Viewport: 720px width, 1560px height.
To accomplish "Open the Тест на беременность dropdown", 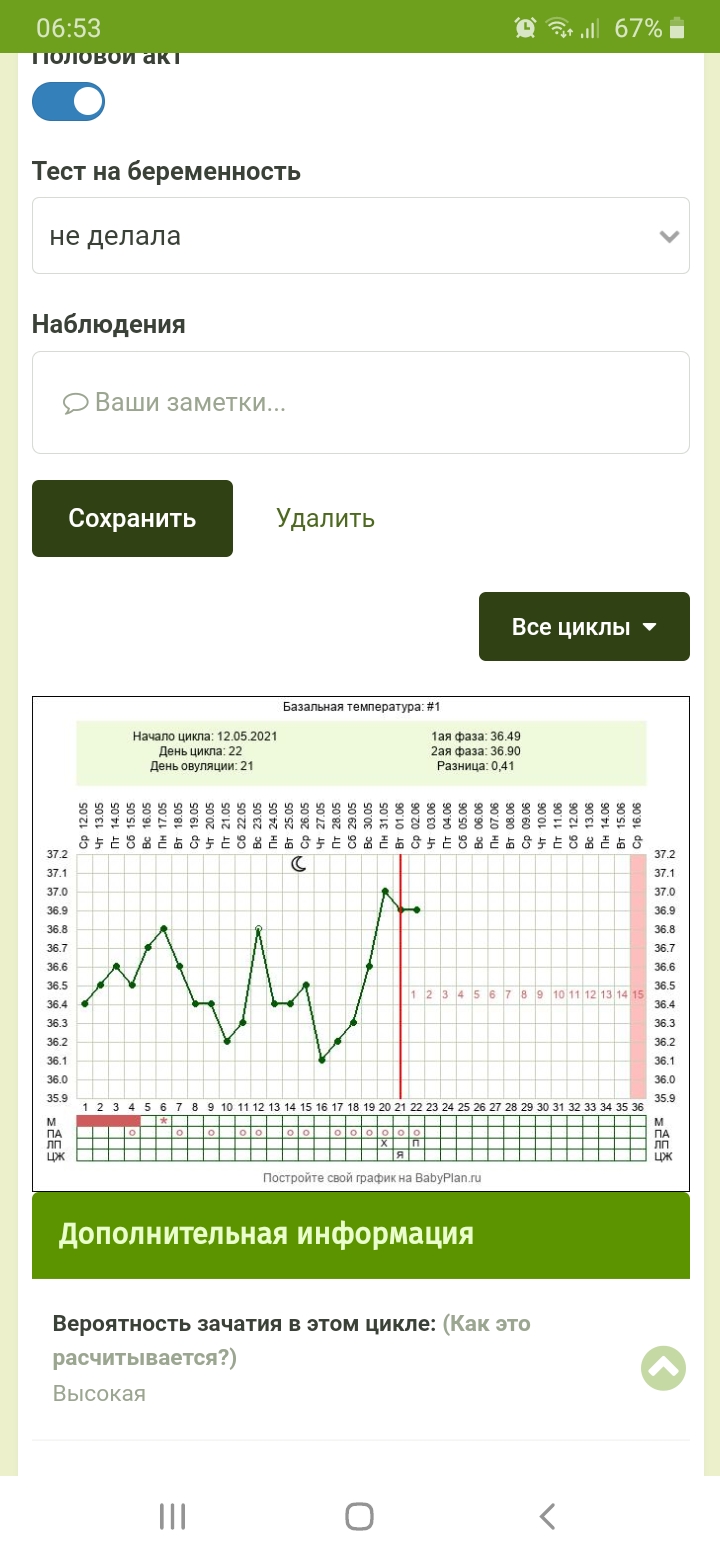I will pyautogui.click(x=361, y=236).
